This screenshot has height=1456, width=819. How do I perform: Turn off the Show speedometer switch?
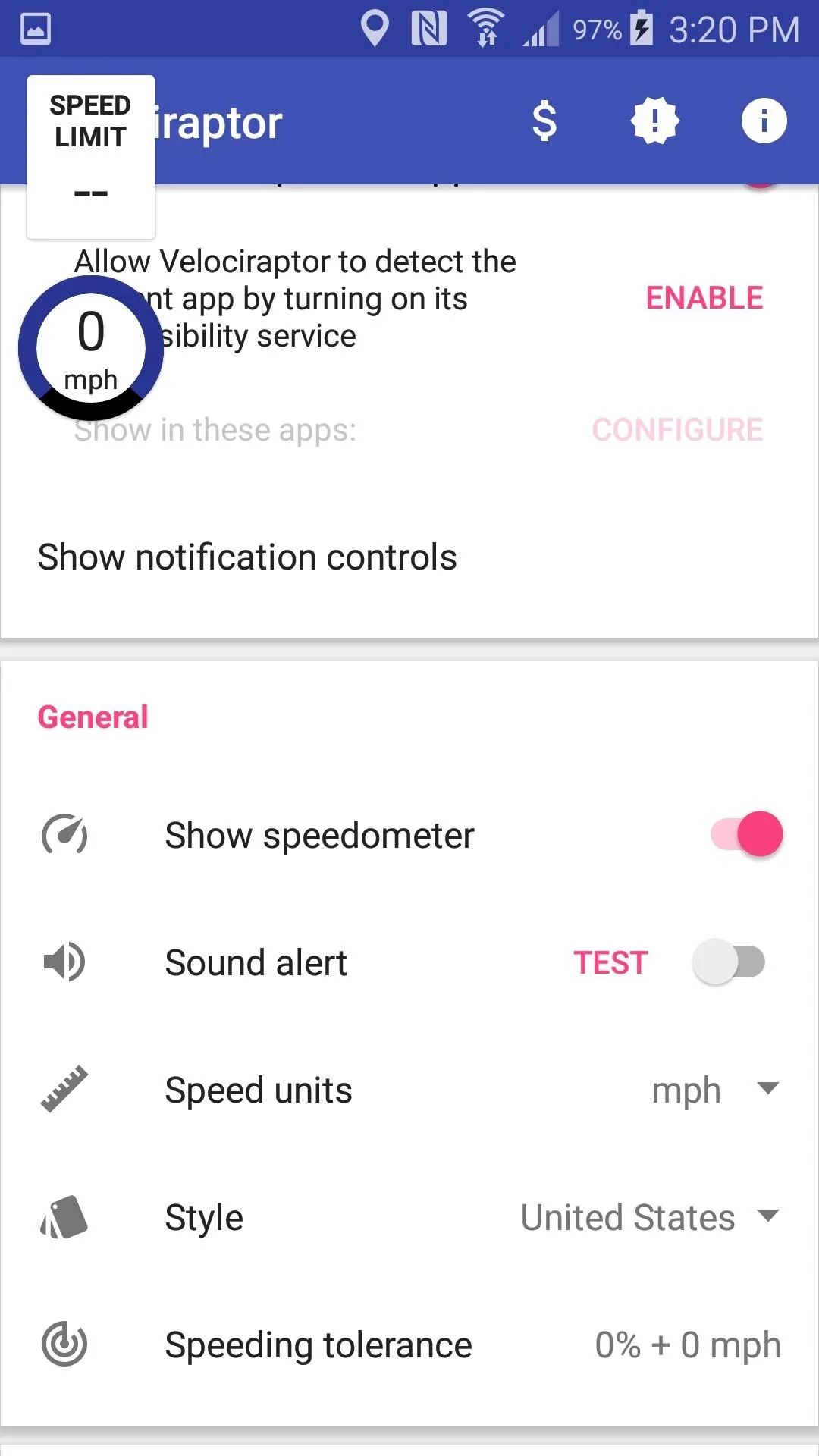coord(747,834)
